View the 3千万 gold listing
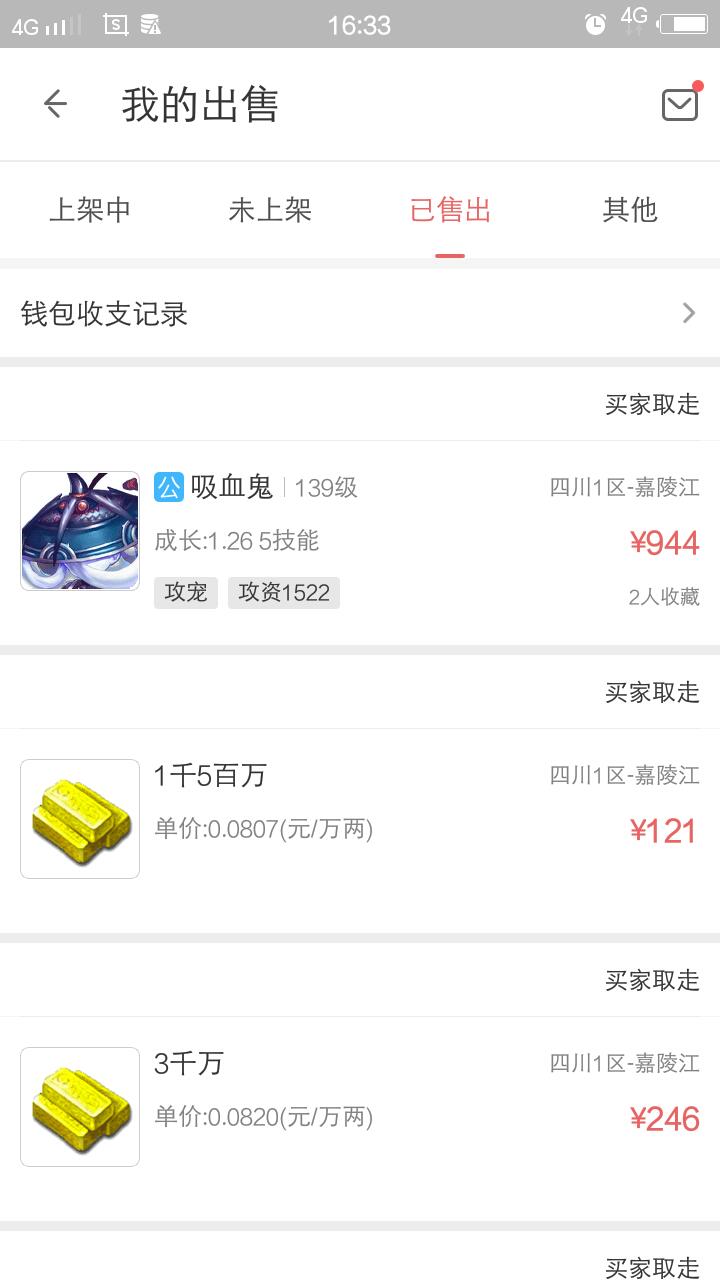Image resolution: width=720 pixels, height=1280 pixels. pyautogui.click(x=360, y=1106)
